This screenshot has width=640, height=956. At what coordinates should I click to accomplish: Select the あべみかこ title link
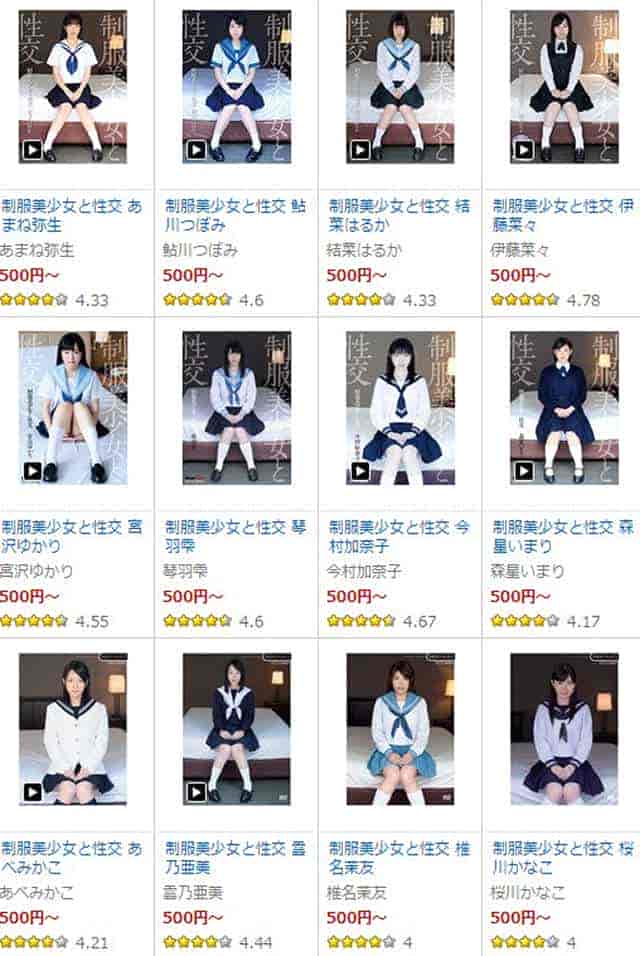(72, 858)
